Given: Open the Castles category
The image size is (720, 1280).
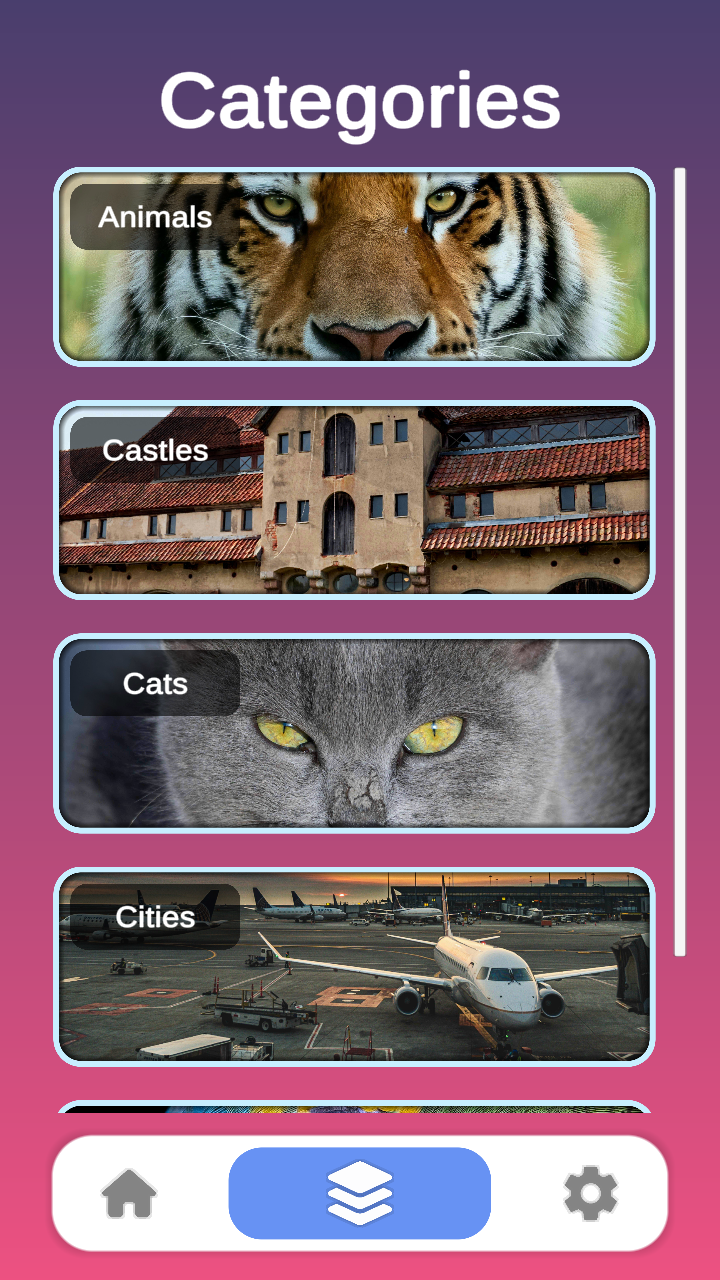Looking at the screenshot, I should pyautogui.click(x=354, y=500).
